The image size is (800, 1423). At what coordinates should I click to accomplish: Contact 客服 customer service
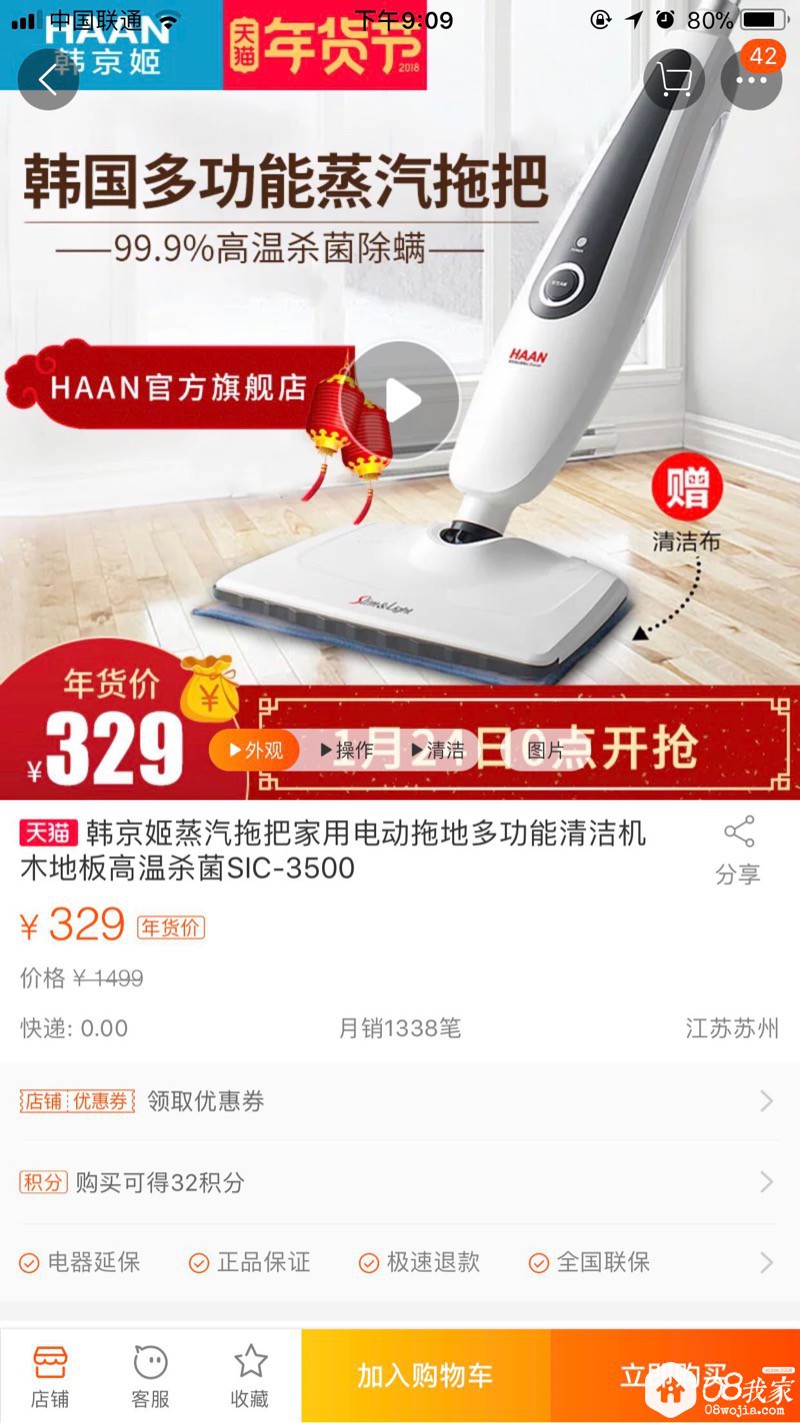coord(150,1376)
